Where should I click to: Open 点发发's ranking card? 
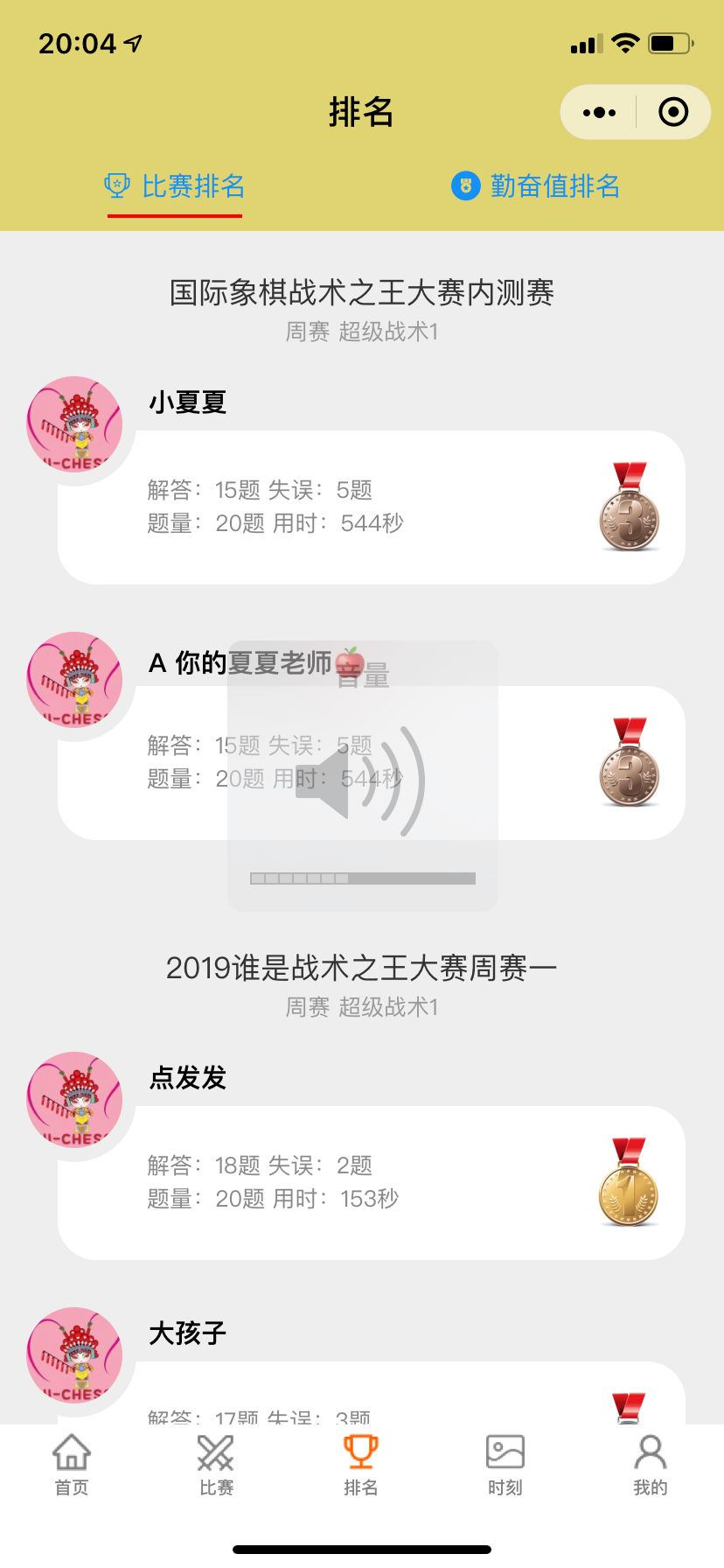[371, 1182]
